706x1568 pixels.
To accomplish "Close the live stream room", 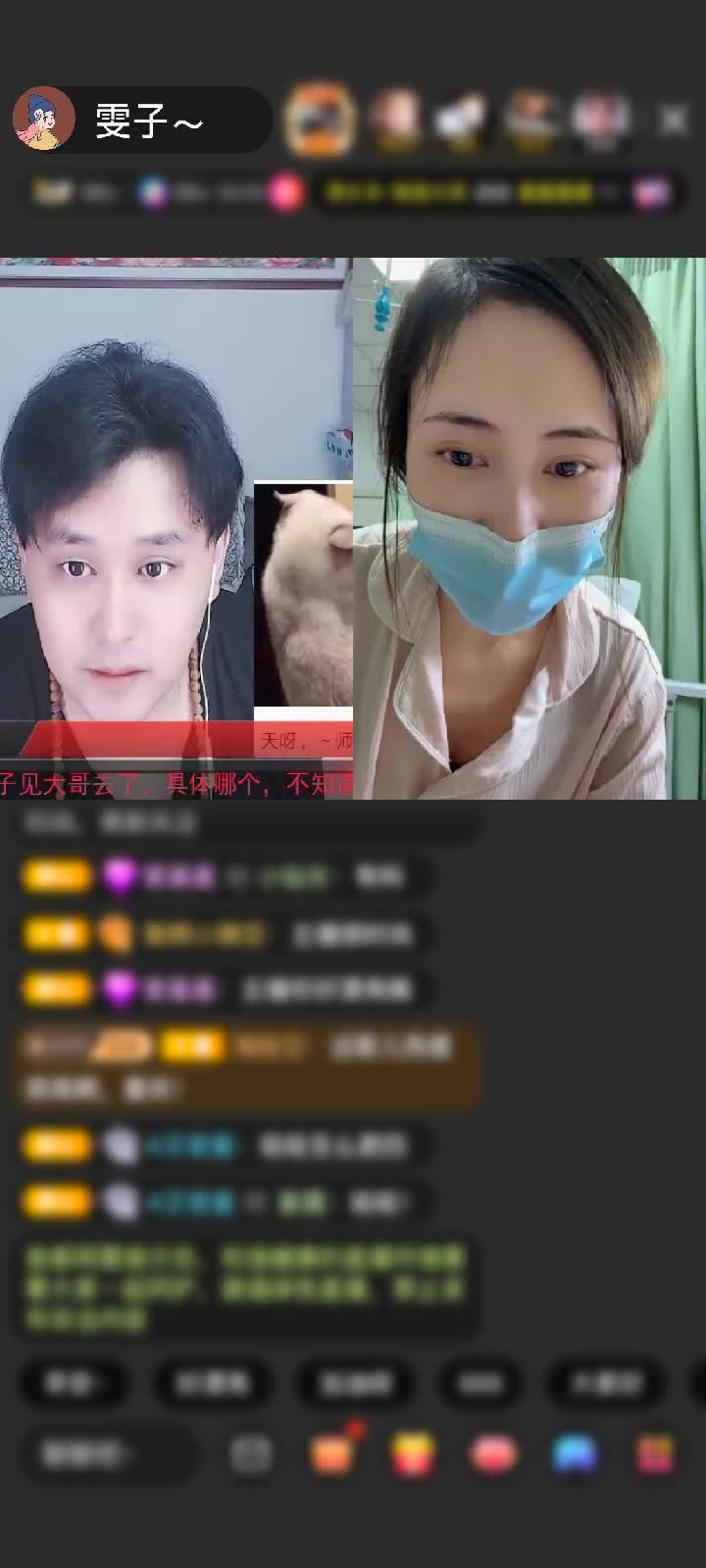I will 674,121.
